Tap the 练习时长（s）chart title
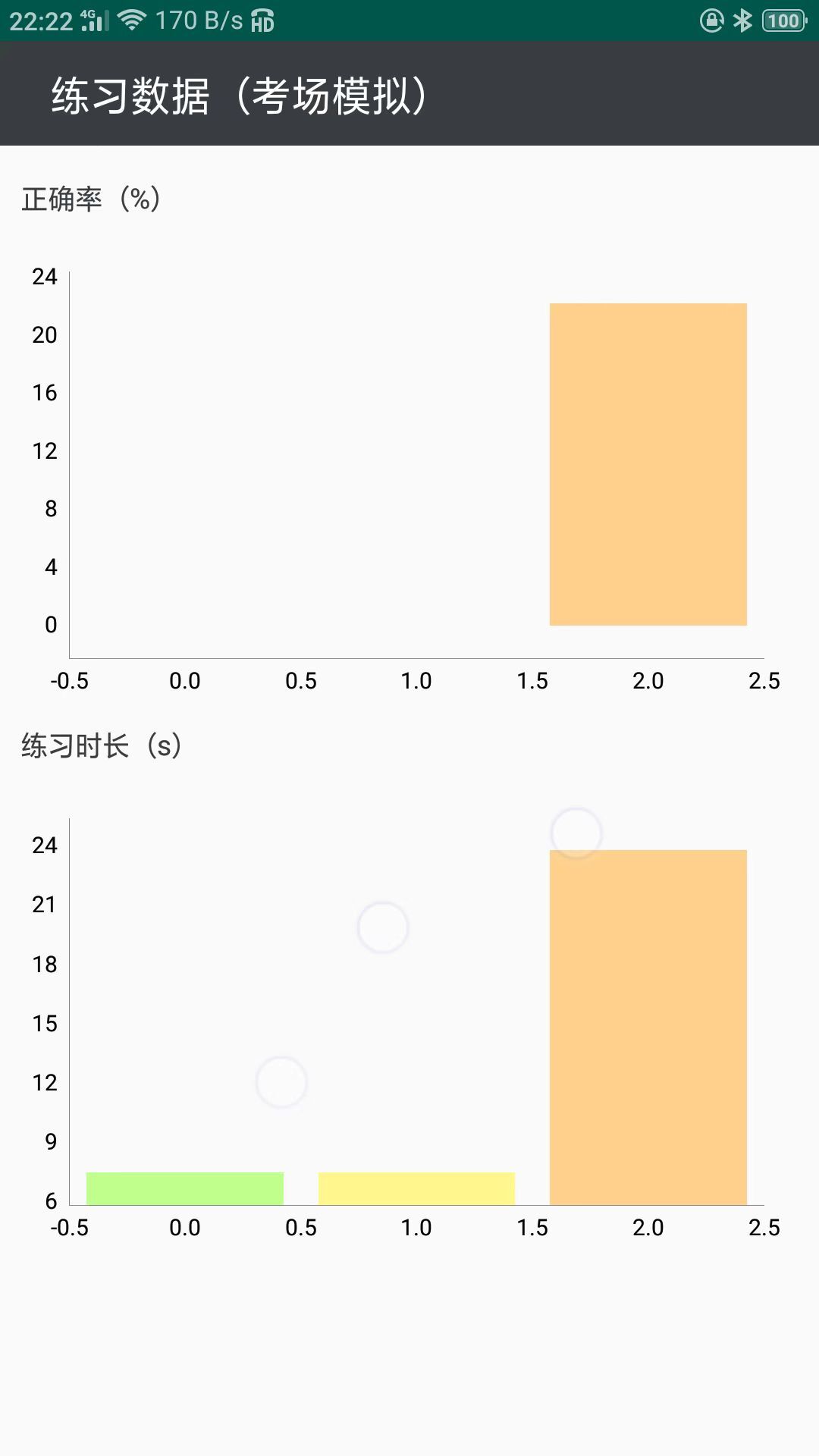 (x=101, y=745)
